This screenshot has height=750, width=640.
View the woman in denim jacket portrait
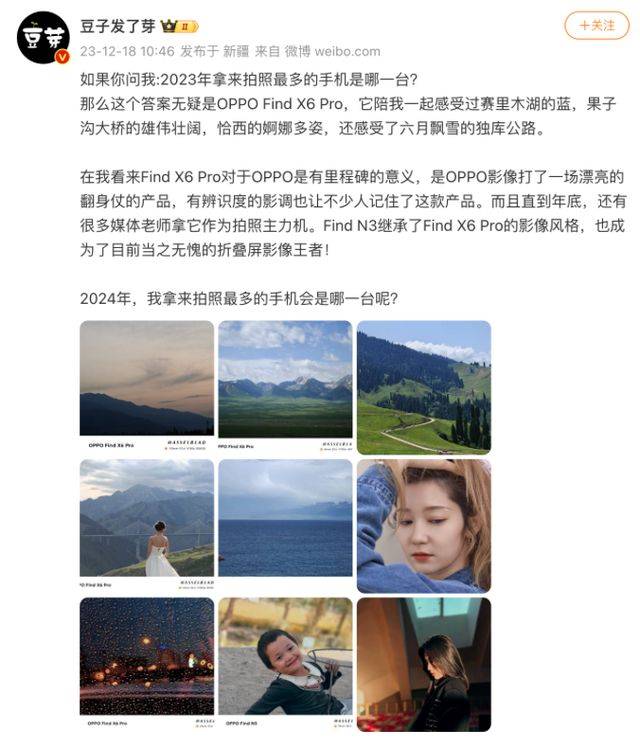(x=423, y=525)
